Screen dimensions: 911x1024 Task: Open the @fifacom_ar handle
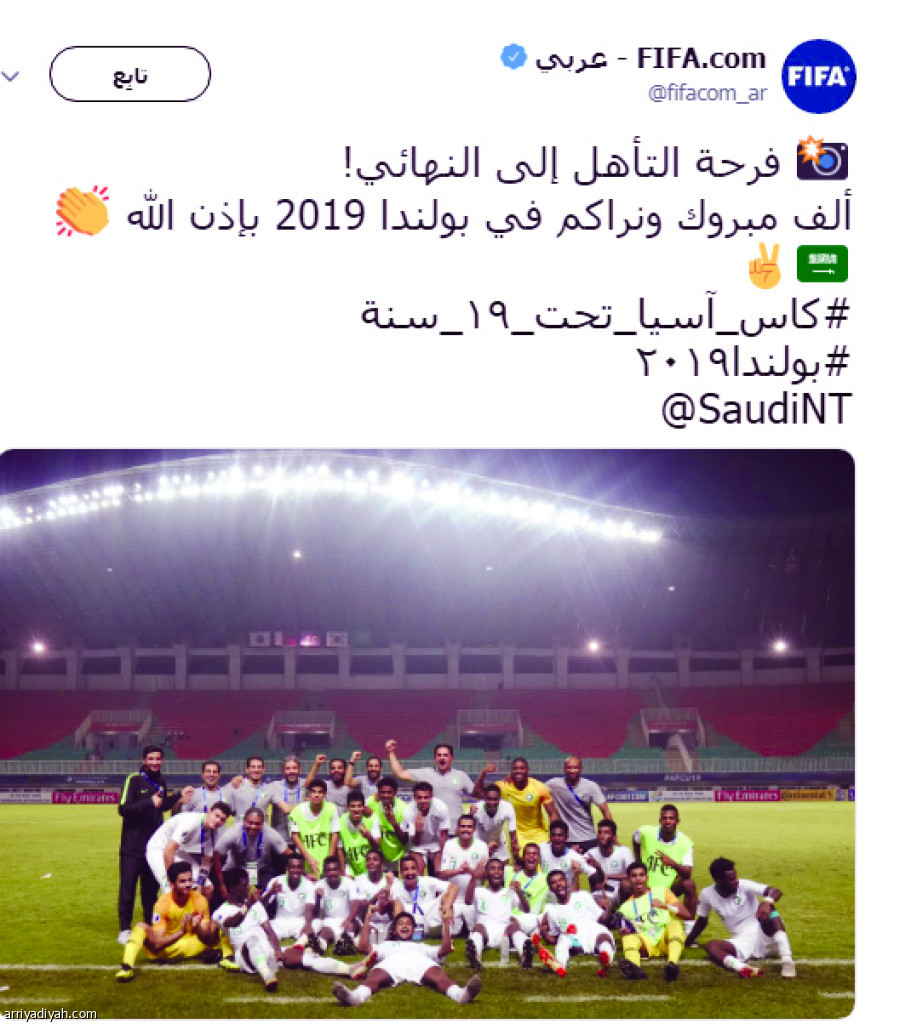(x=707, y=93)
